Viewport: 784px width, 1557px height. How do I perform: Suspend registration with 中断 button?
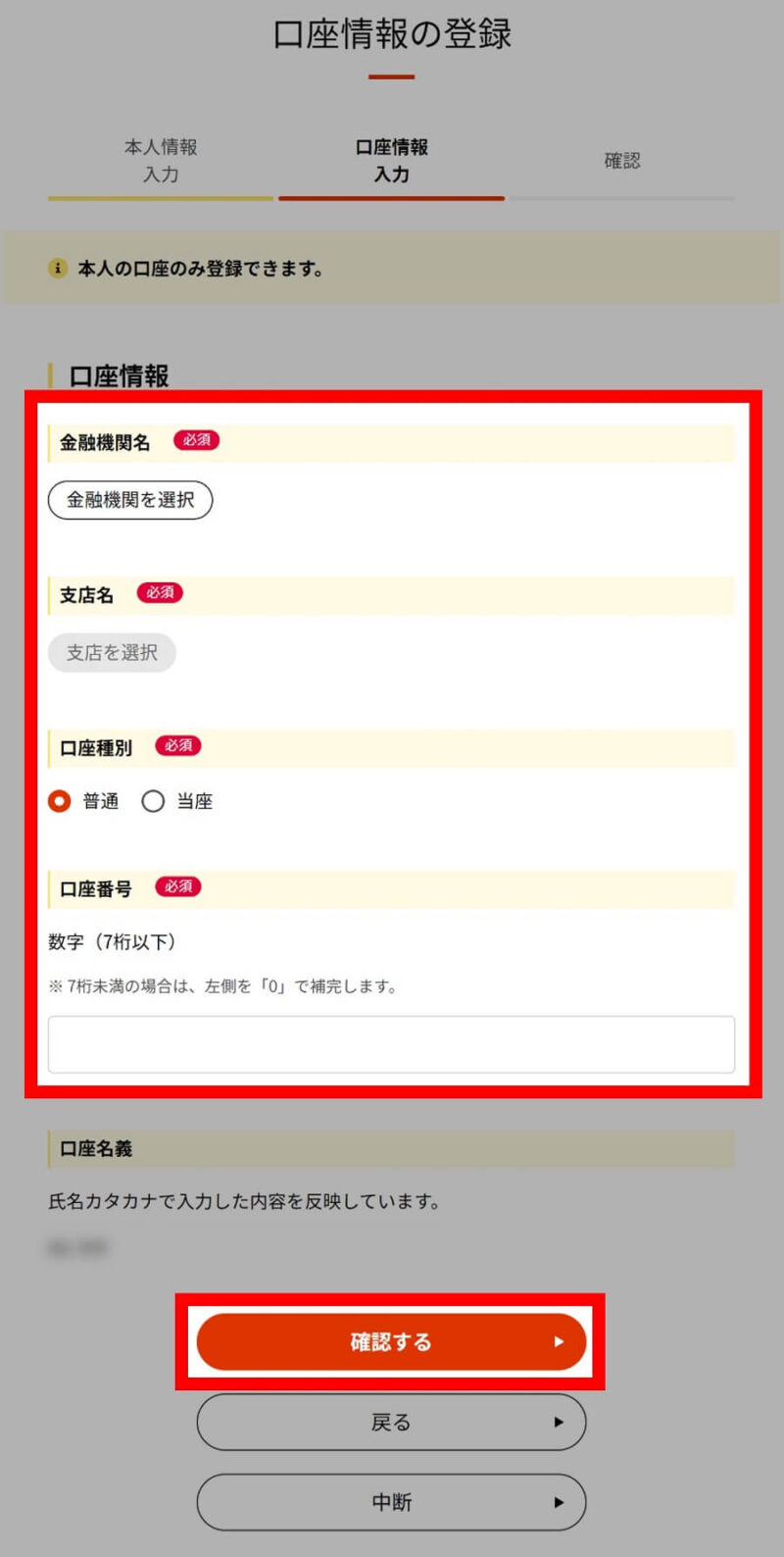391,1502
